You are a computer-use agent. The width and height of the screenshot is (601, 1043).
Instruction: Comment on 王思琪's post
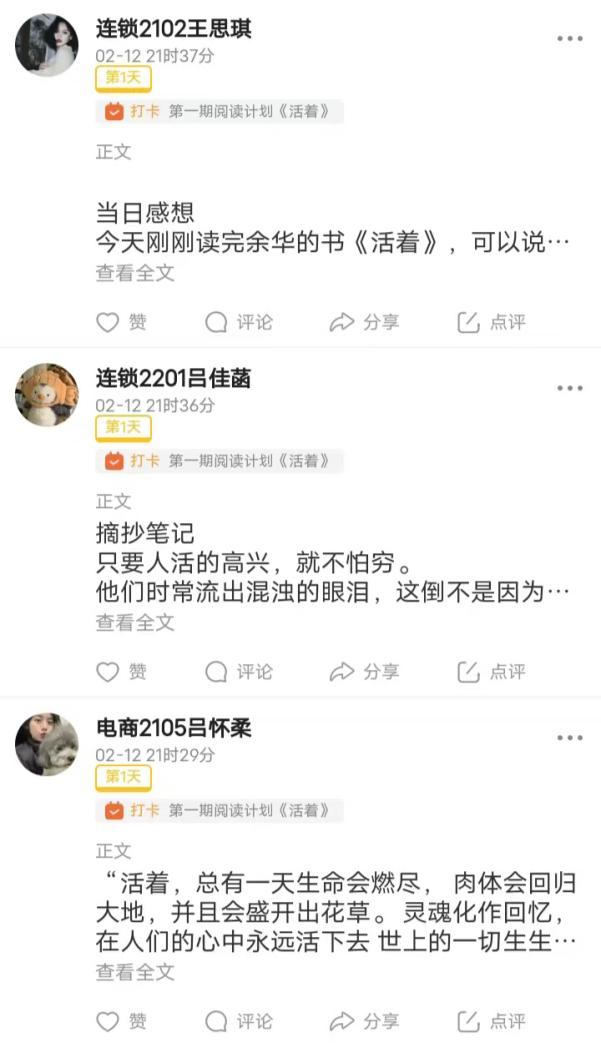tap(238, 322)
